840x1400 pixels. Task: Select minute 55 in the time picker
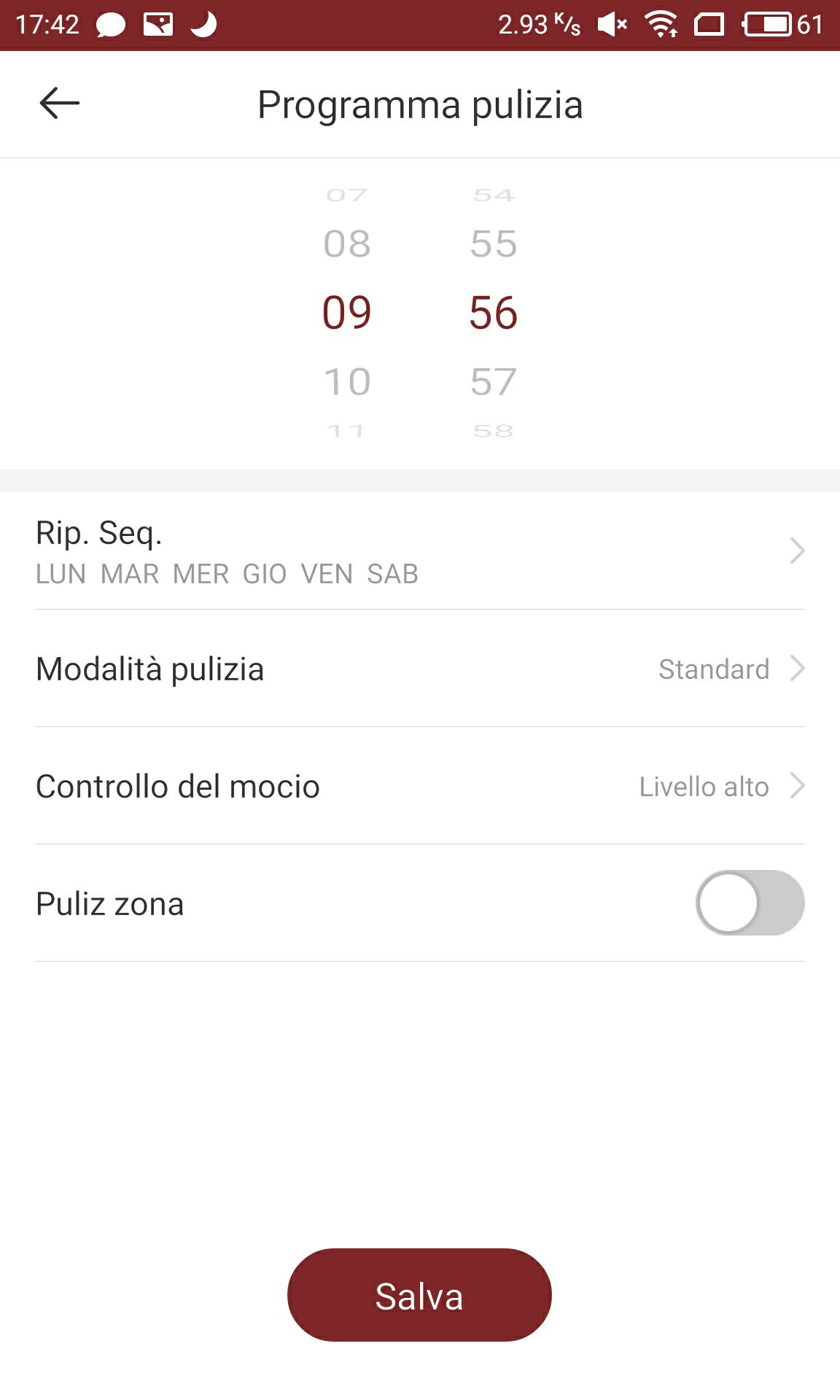click(x=494, y=244)
